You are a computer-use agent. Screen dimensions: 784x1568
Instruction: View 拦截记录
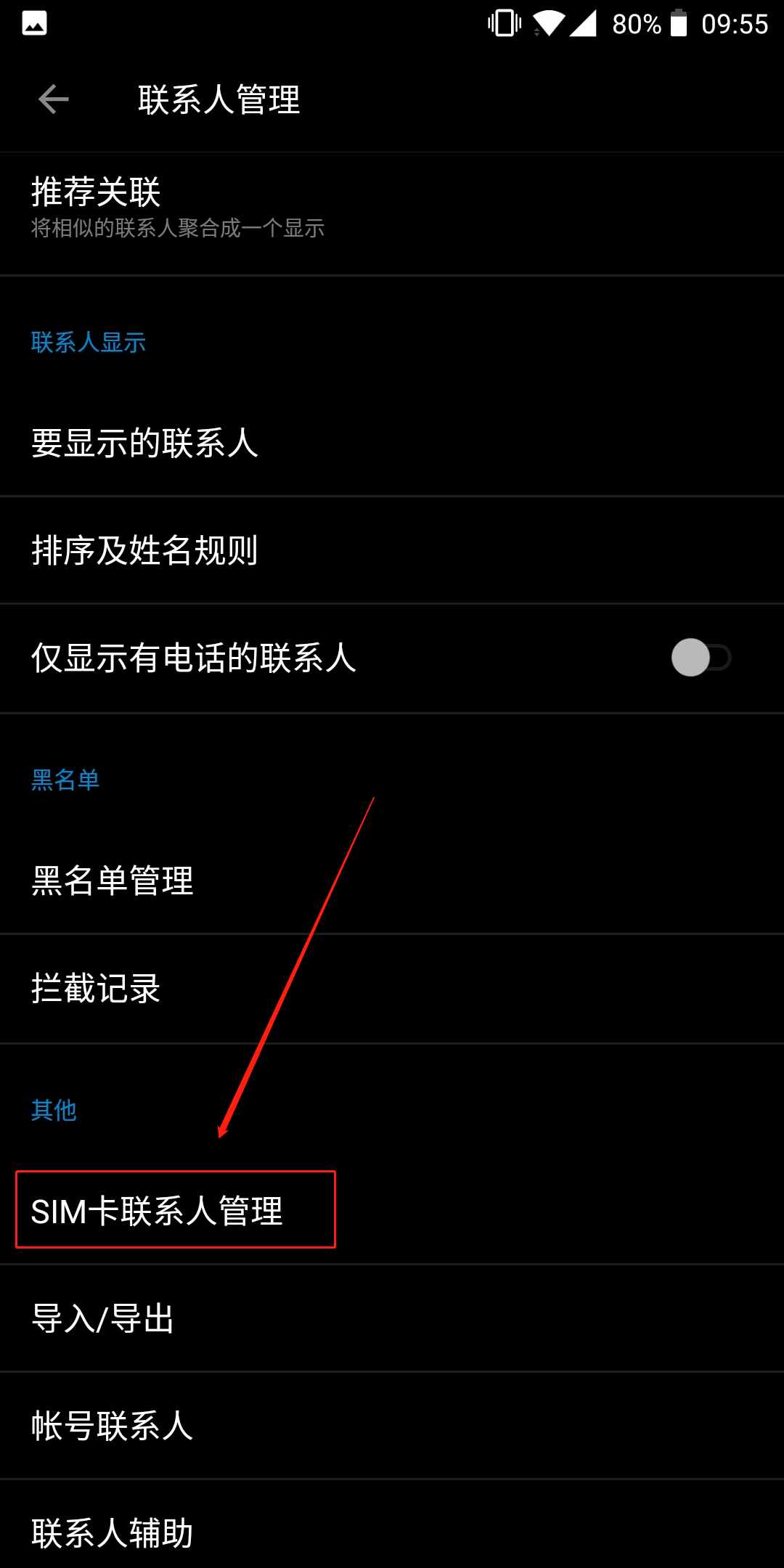click(392, 989)
